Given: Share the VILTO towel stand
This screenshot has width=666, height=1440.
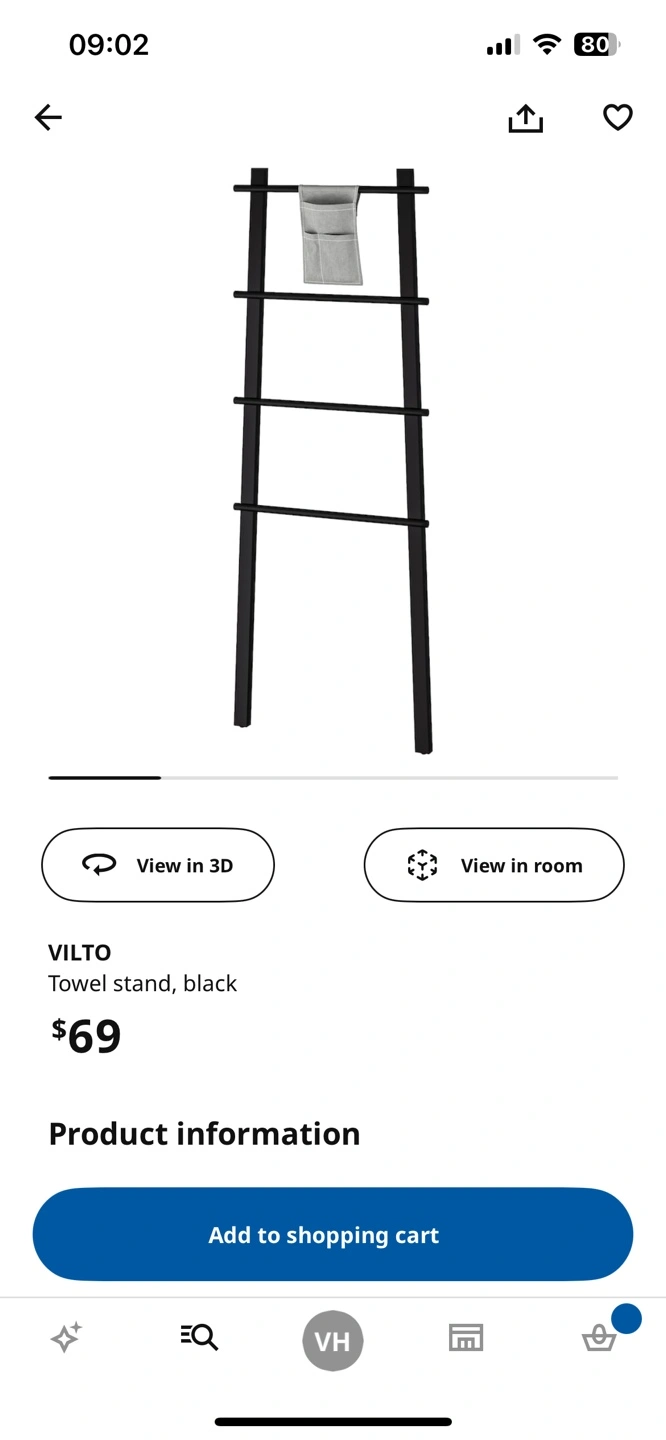Looking at the screenshot, I should pyautogui.click(x=525, y=119).
